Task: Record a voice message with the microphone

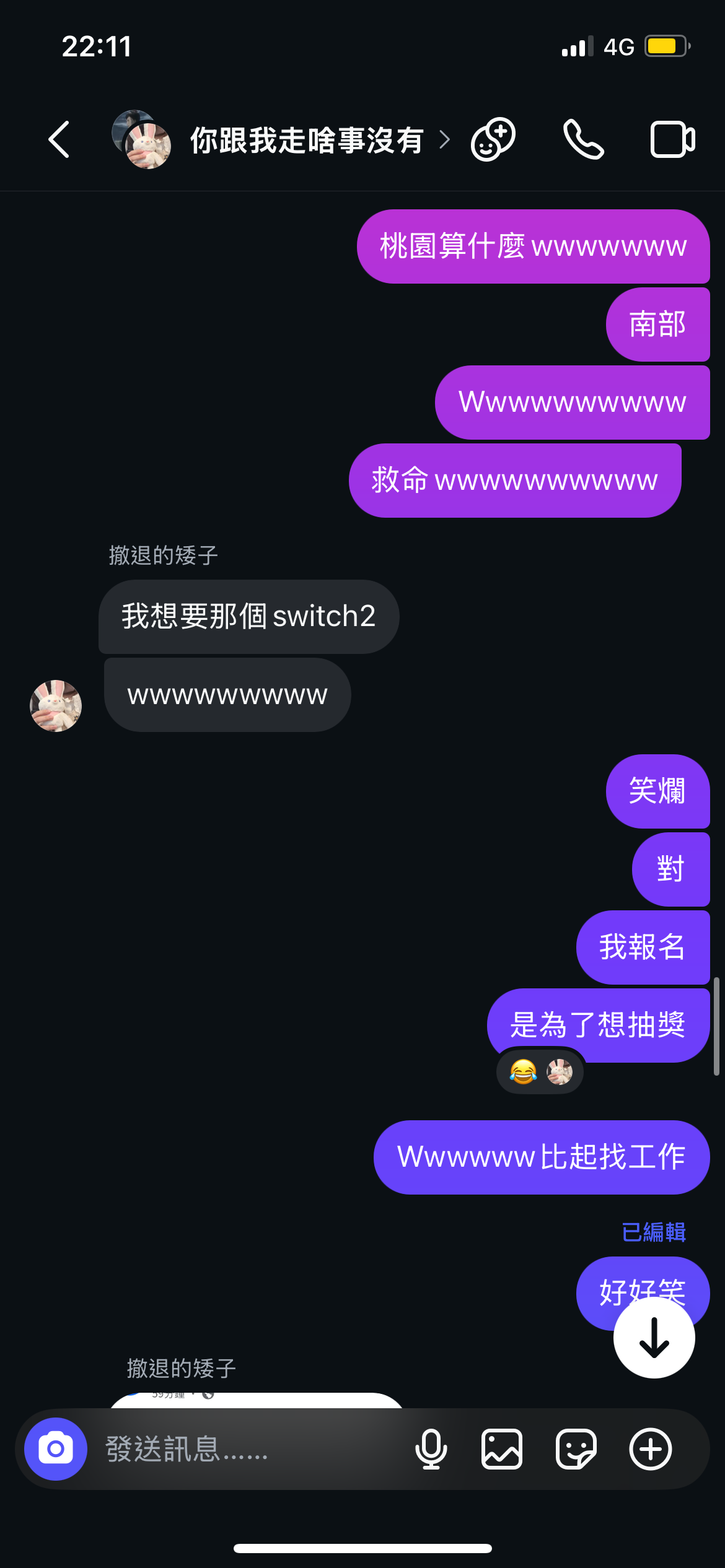Action: 431,1449
